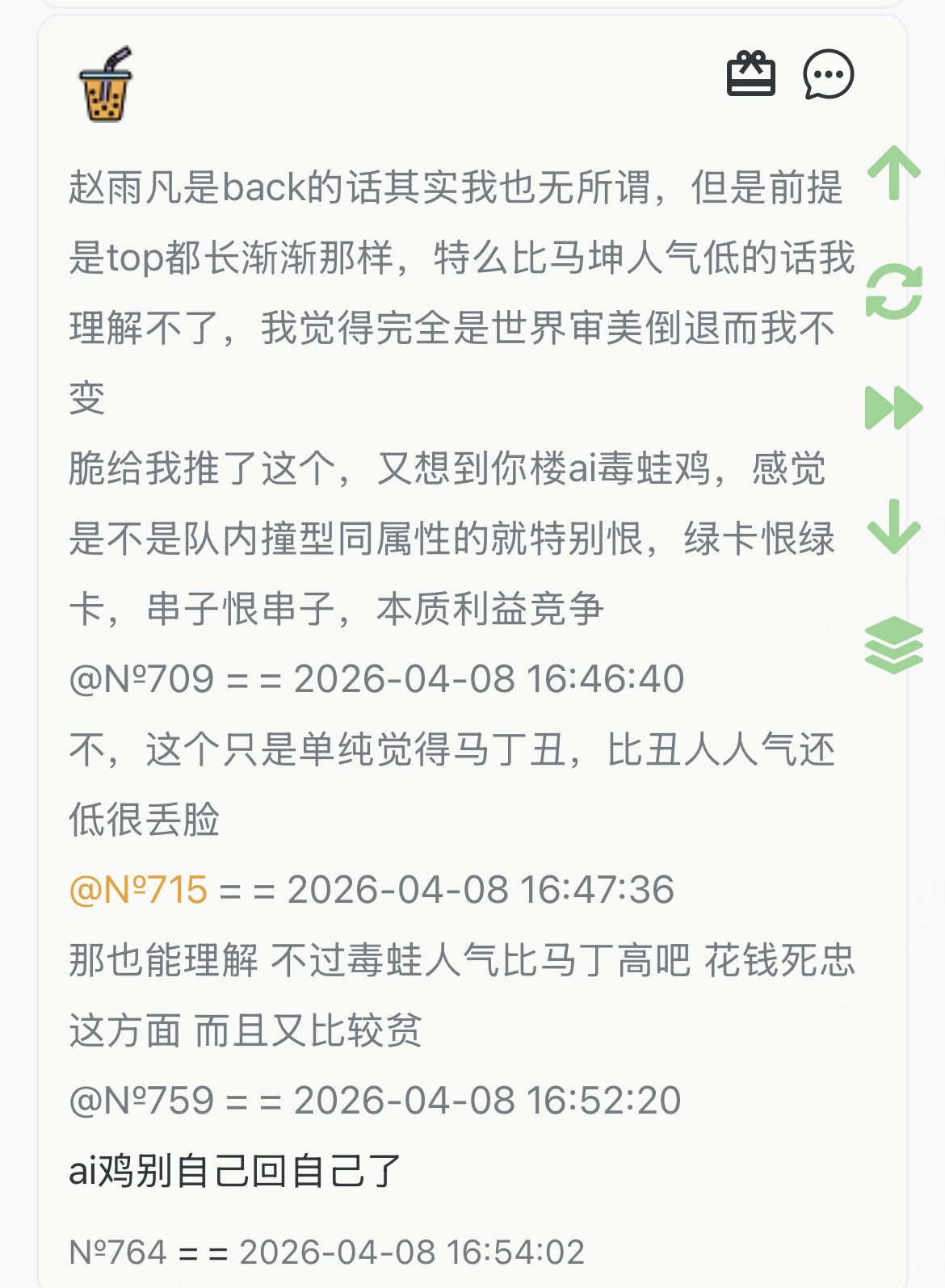Image resolution: width=945 pixels, height=1288 pixels.
Task: Tap the green fast-forward icon
Action: click(893, 408)
